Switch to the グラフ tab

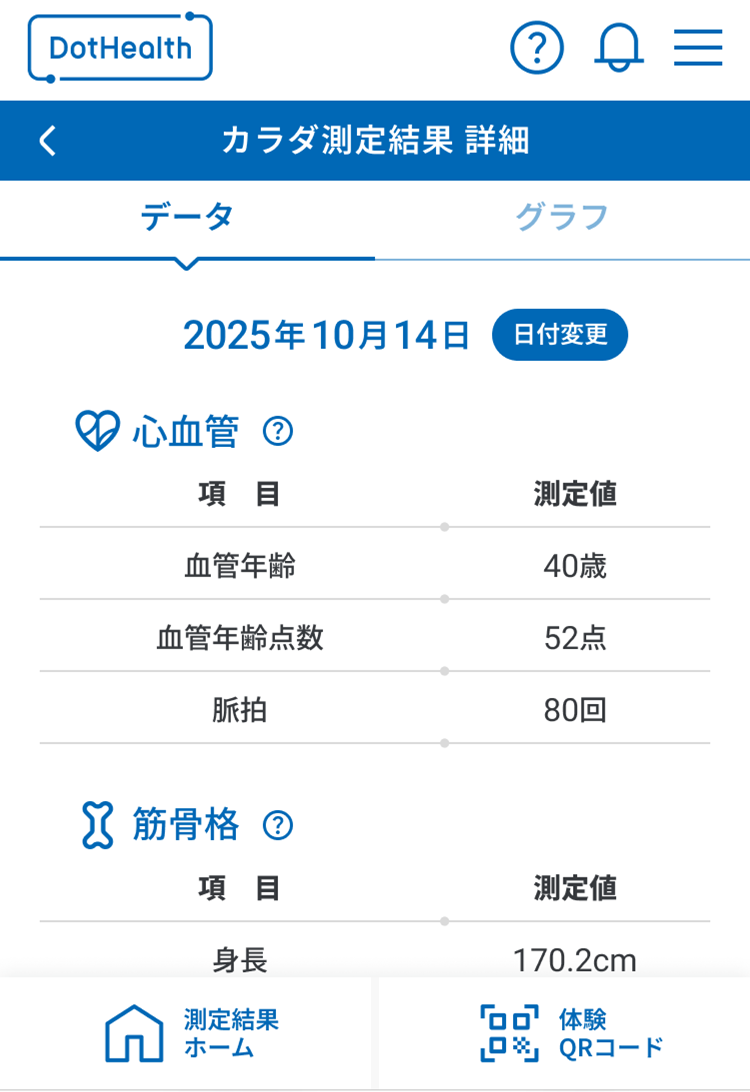562,217
